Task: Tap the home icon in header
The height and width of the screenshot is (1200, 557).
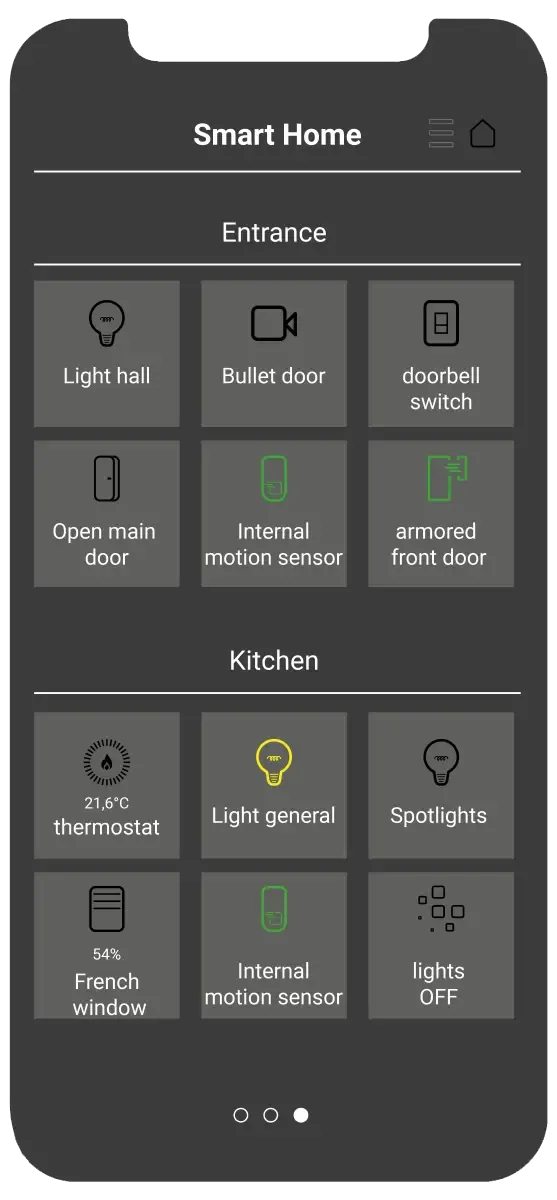Action: click(483, 133)
